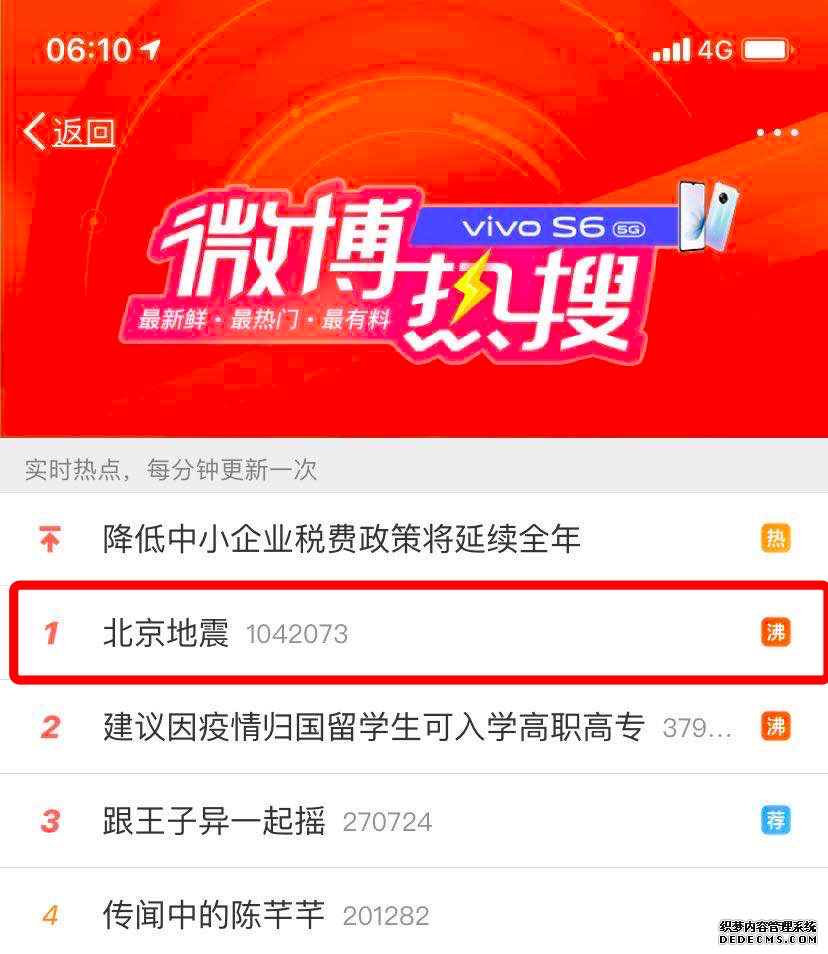Open the top trending topic 北京地震
This screenshot has height=954, width=828.
tap(166, 633)
